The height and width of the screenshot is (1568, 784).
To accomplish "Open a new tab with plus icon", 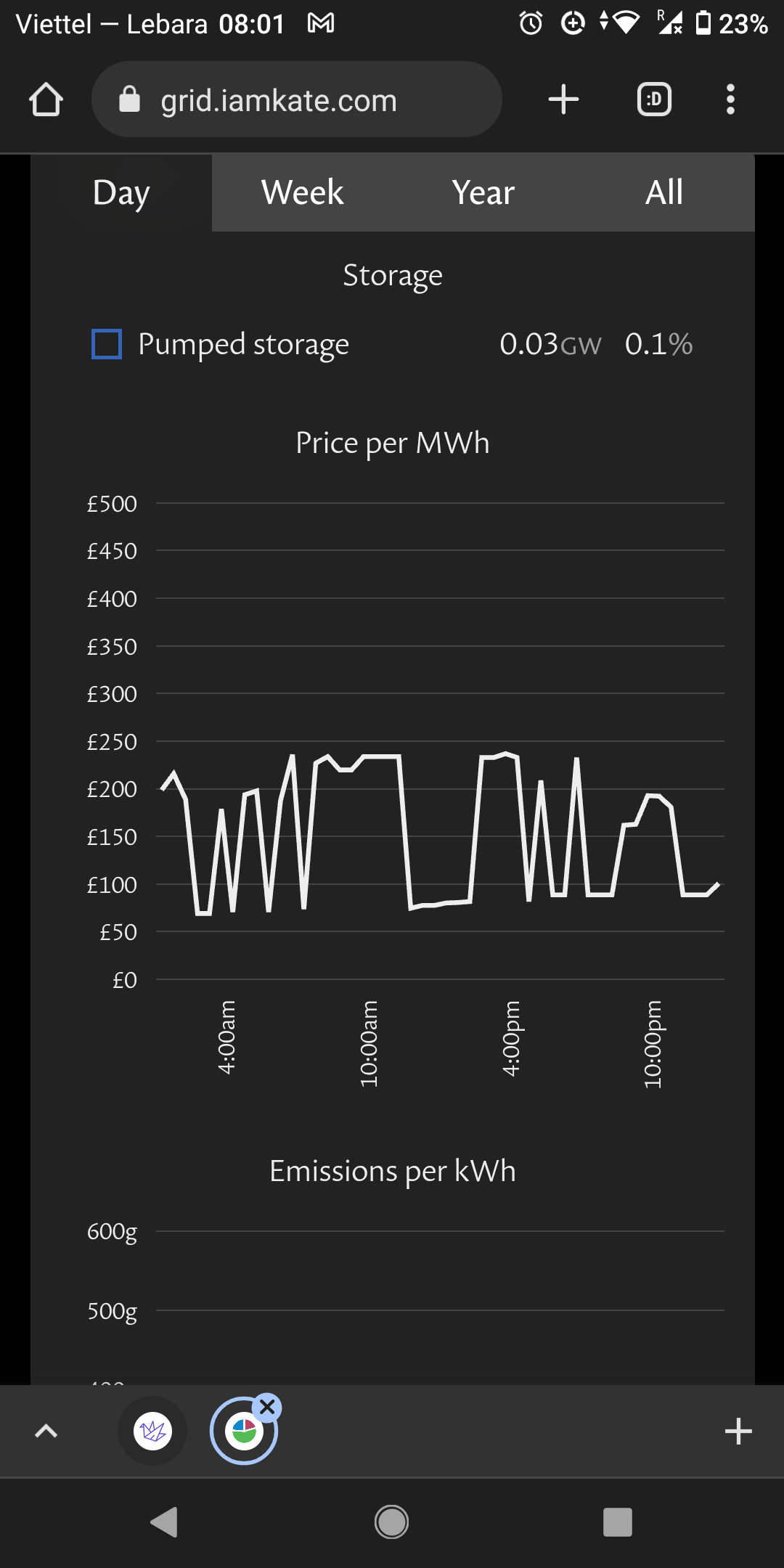I will point(563,99).
